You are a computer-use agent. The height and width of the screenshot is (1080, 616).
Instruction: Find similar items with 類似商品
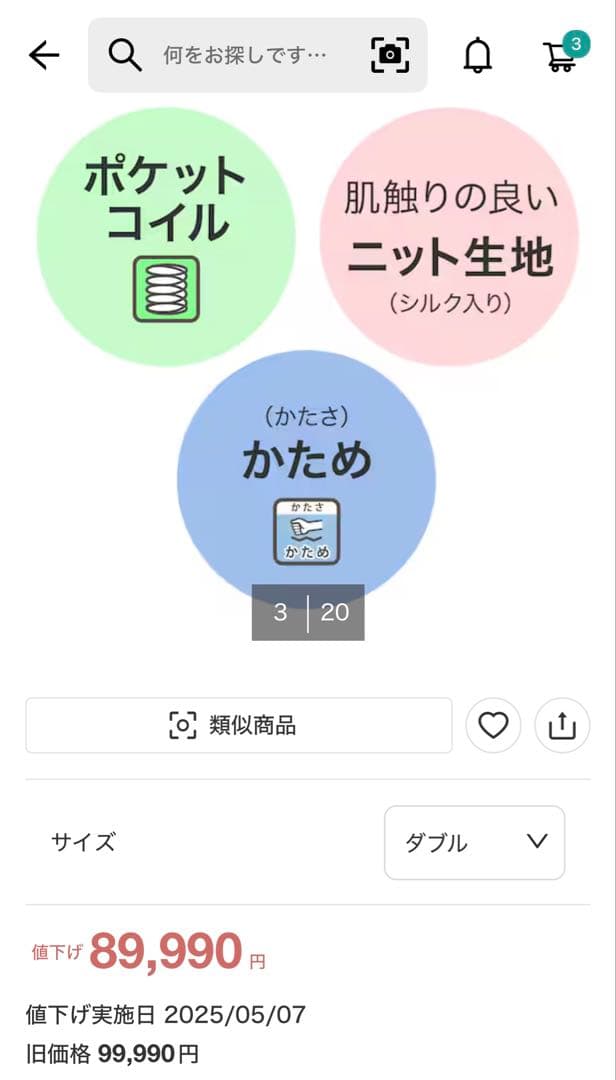(238, 725)
